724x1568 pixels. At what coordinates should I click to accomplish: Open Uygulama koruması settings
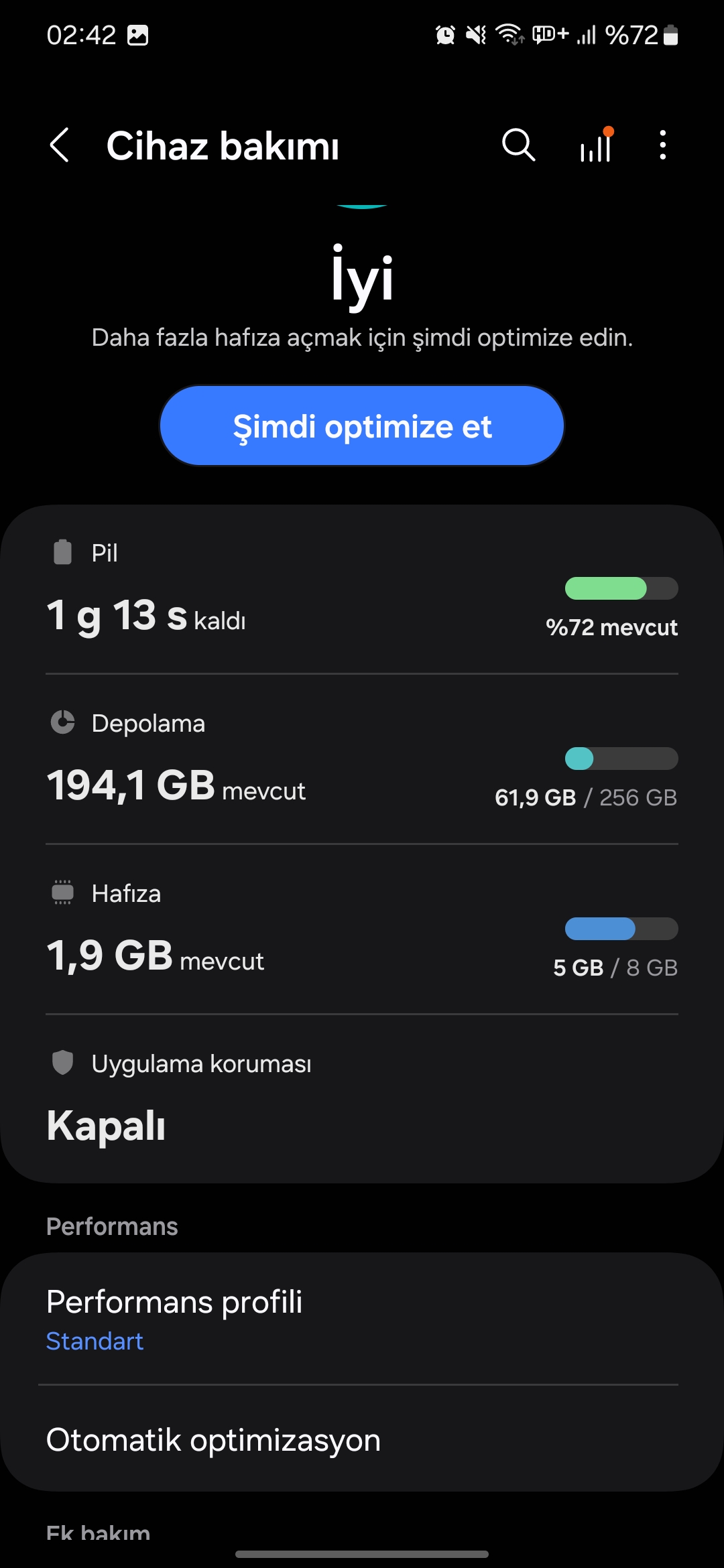pos(362,1099)
